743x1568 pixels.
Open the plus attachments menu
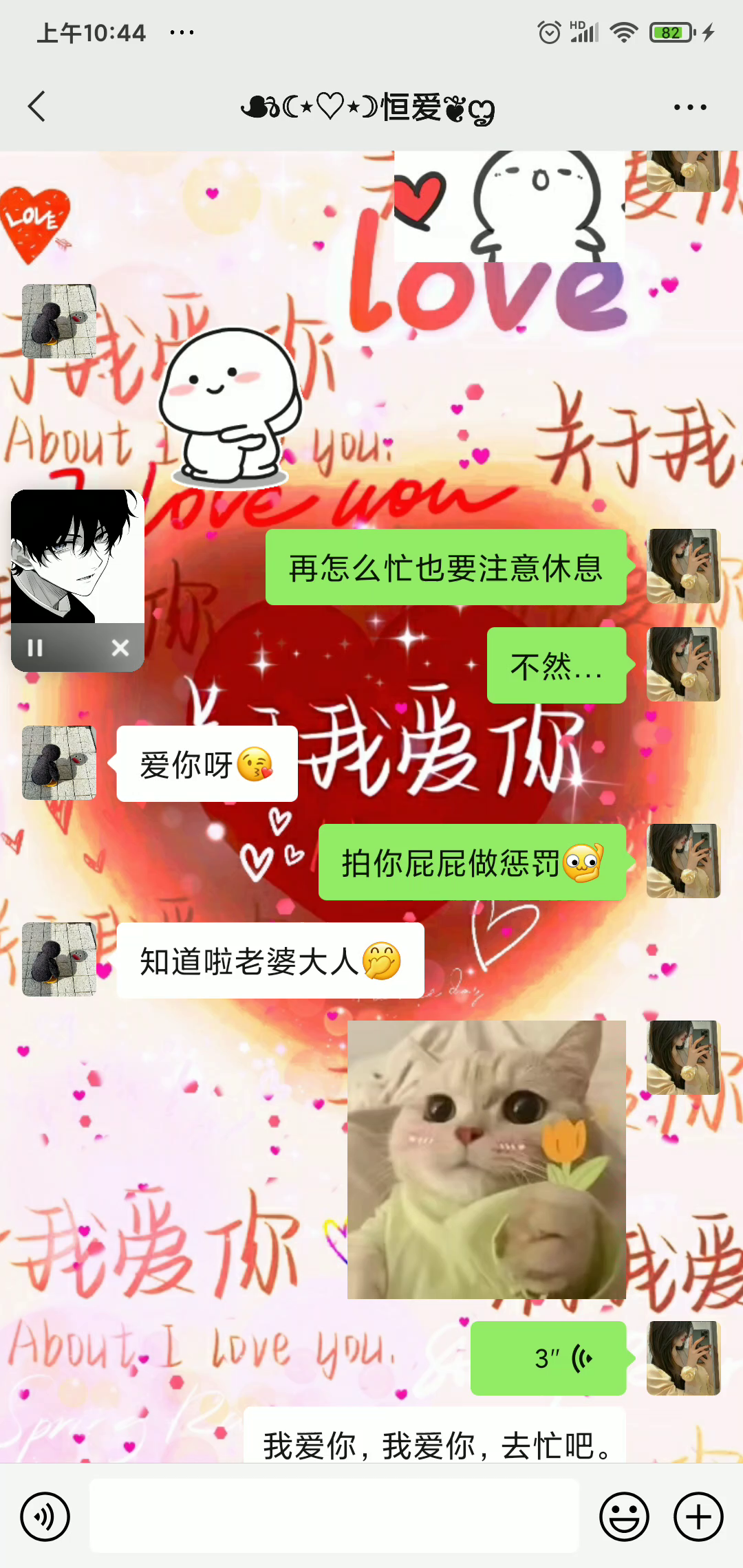[x=698, y=1516]
